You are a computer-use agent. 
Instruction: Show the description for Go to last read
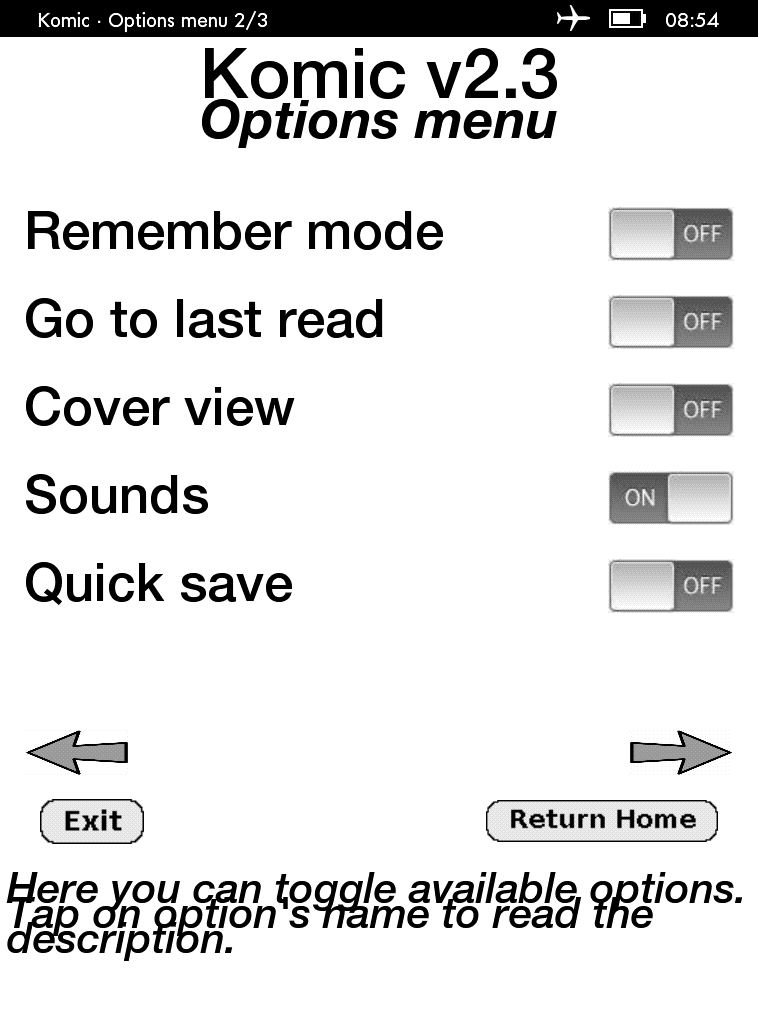coord(204,320)
